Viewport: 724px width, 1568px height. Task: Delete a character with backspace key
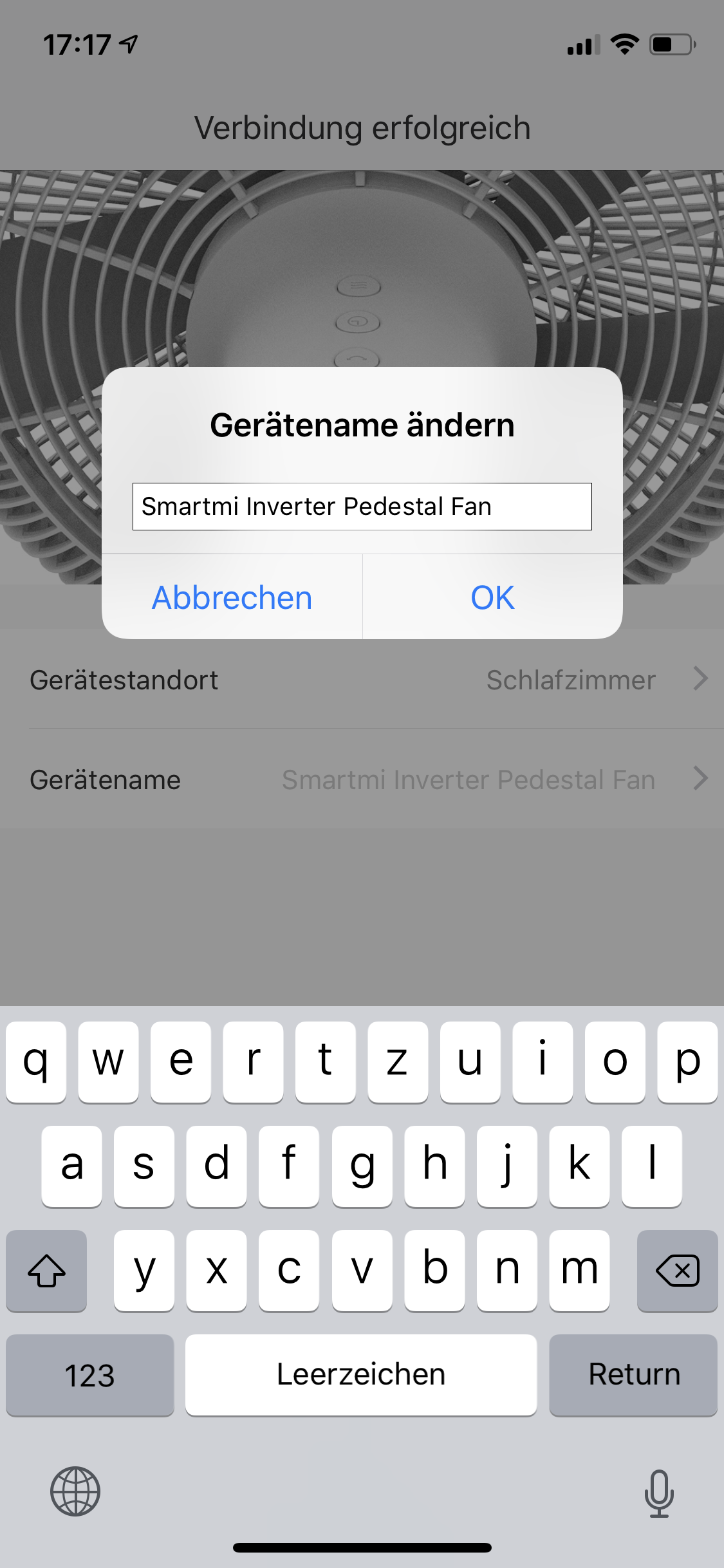point(677,1271)
